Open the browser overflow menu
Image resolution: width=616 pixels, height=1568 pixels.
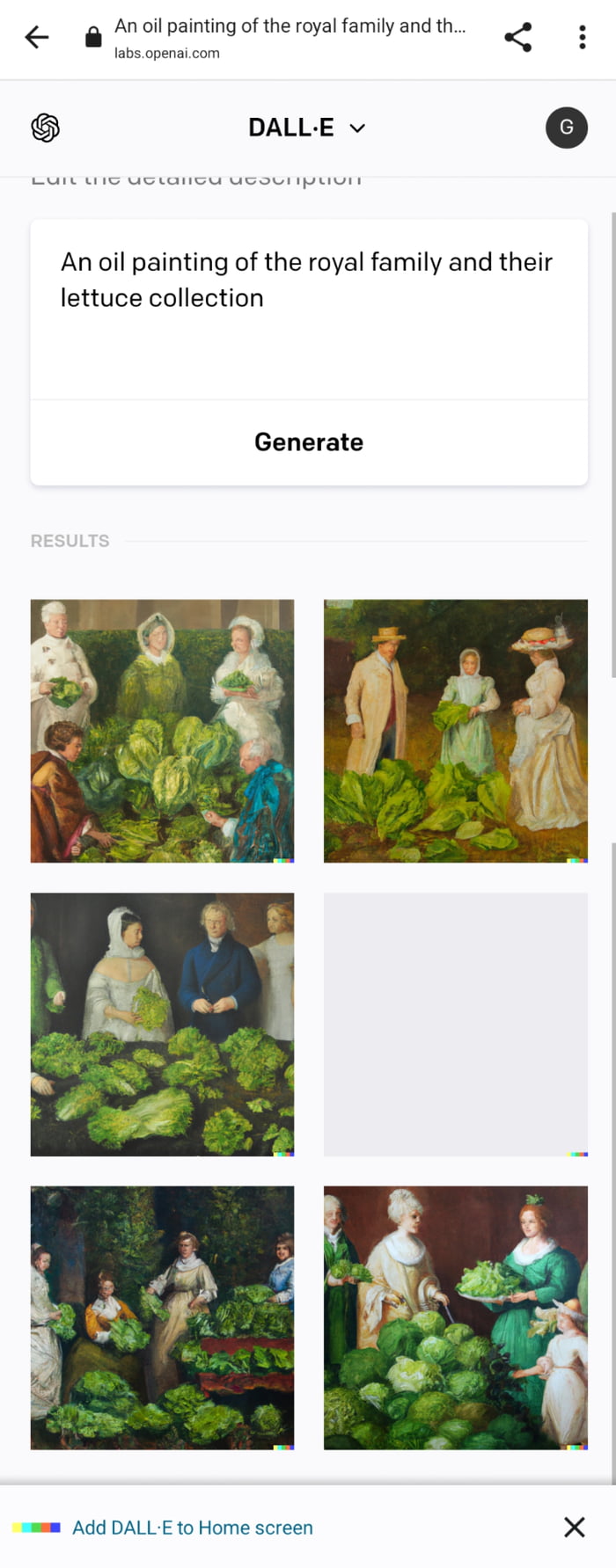click(x=582, y=37)
